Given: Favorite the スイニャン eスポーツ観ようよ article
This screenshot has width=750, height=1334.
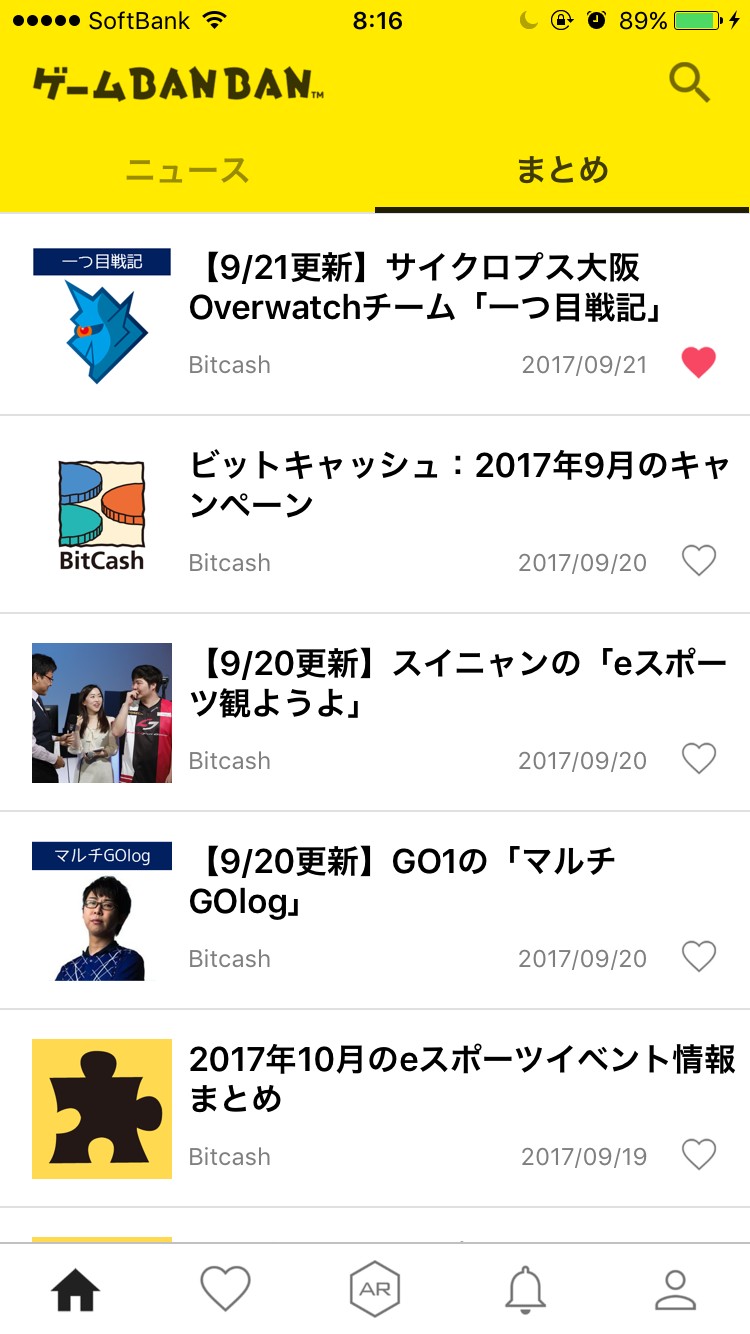Looking at the screenshot, I should click(x=699, y=759).
